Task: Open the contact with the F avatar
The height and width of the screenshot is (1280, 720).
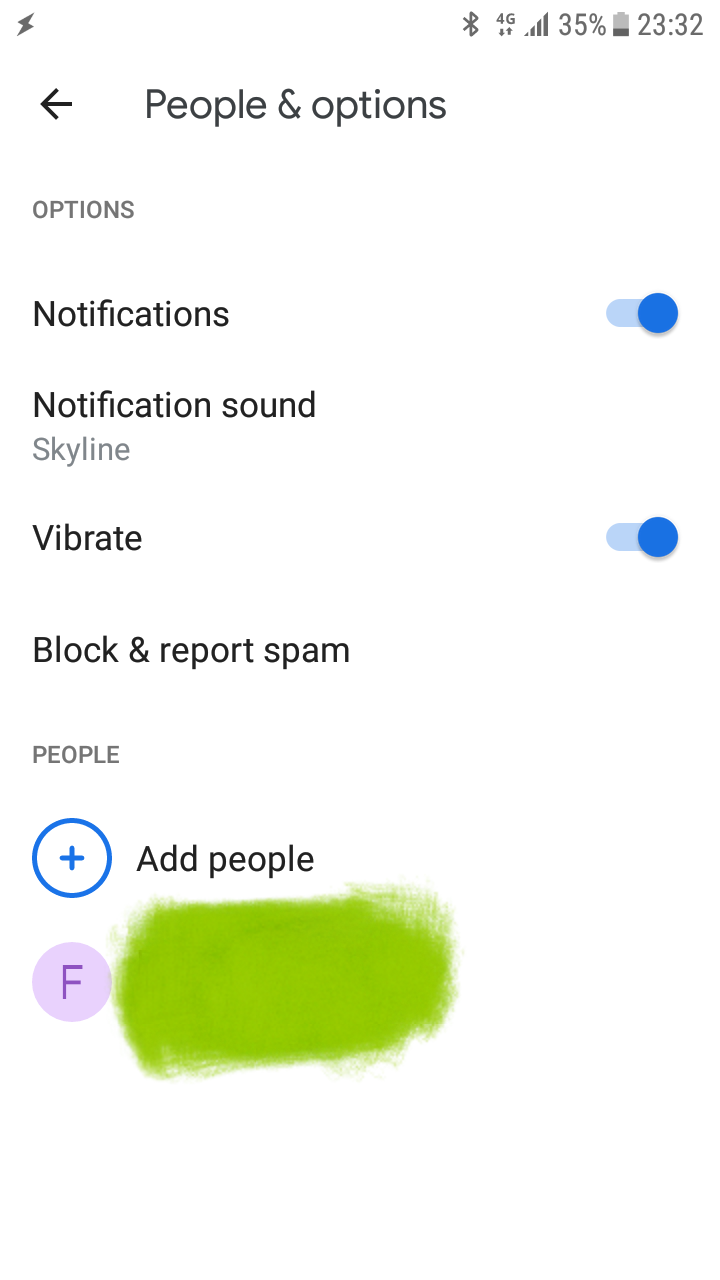Action: pos(360,982)
